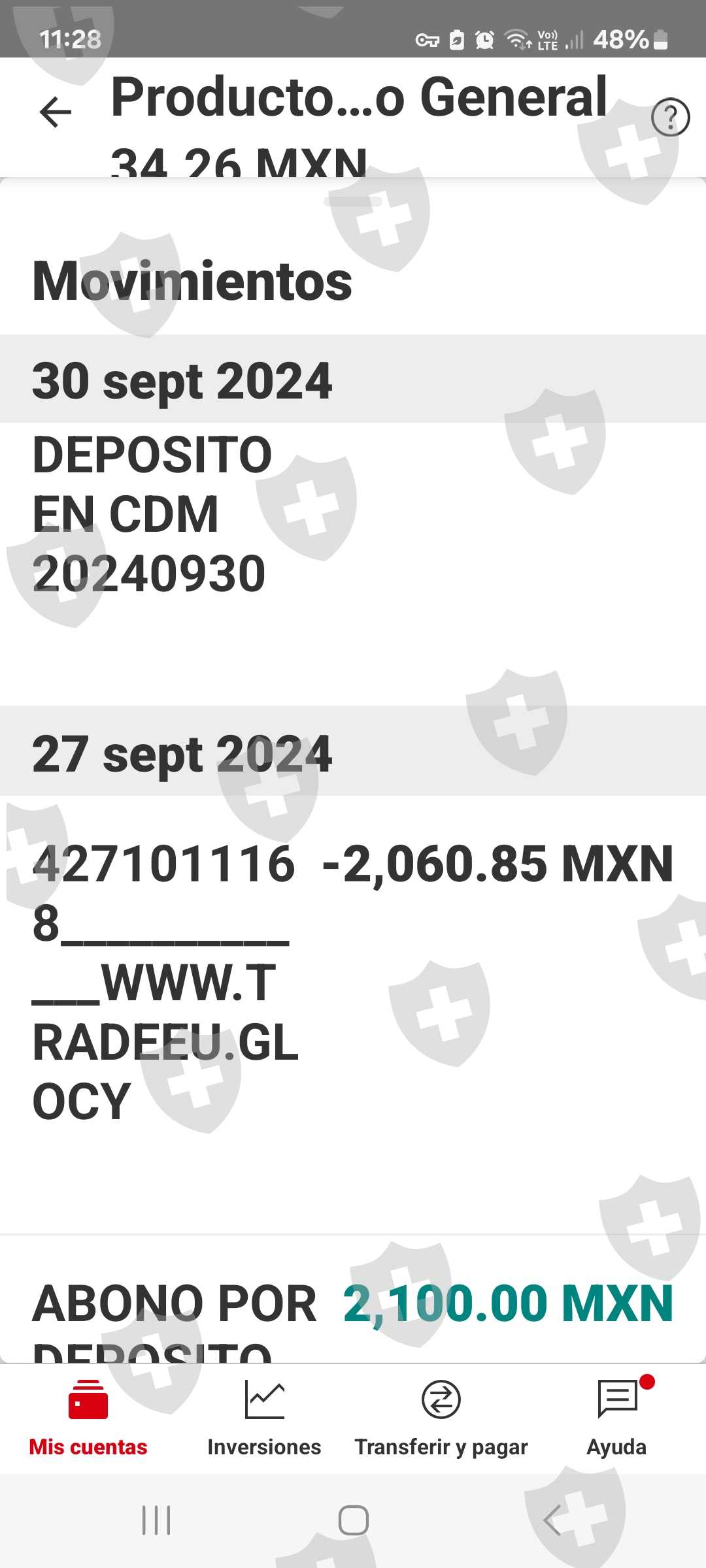Open the help question mark icon
706x1568 pixels.
coord(670,117)
